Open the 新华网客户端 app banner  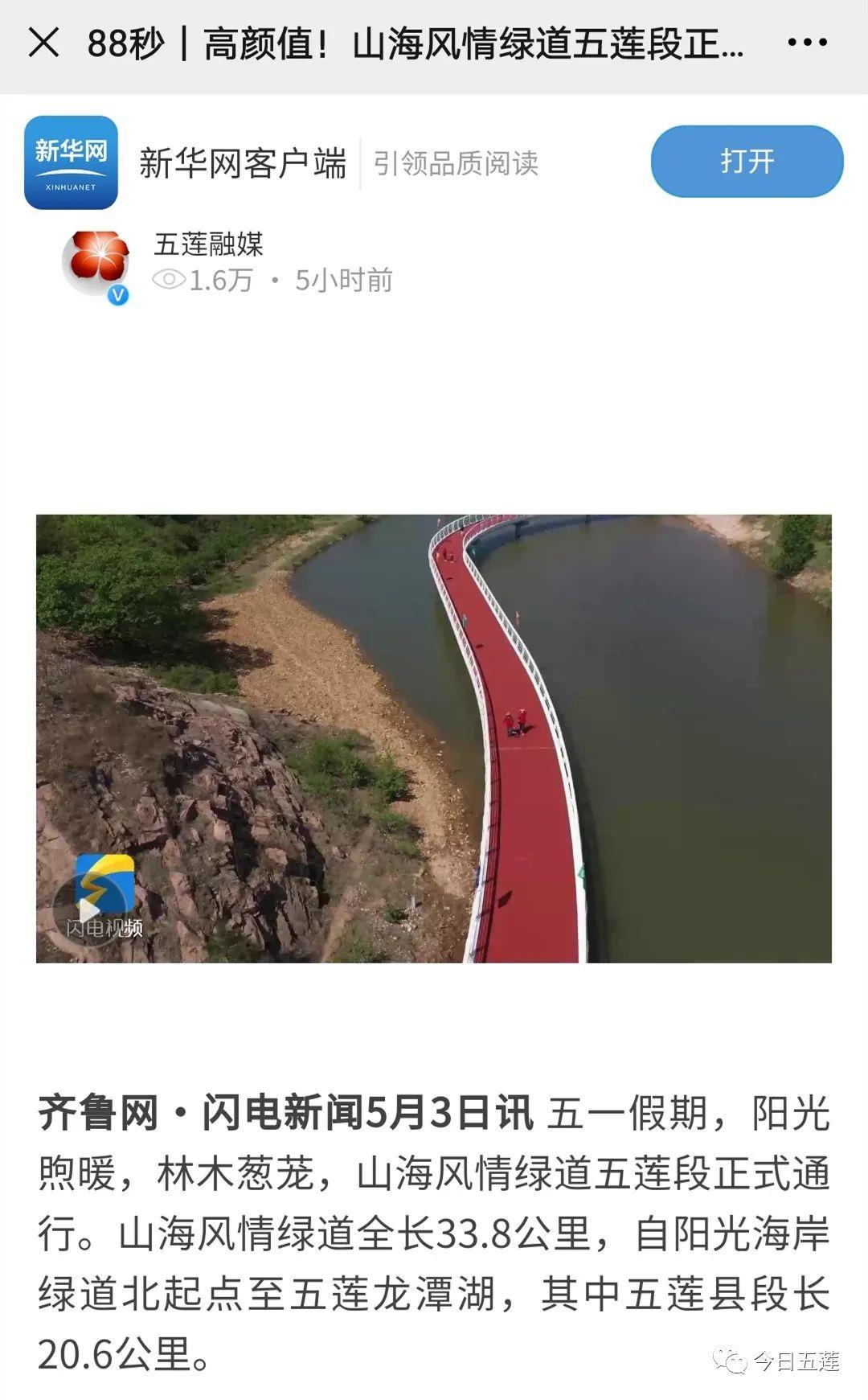click(241, 163)
